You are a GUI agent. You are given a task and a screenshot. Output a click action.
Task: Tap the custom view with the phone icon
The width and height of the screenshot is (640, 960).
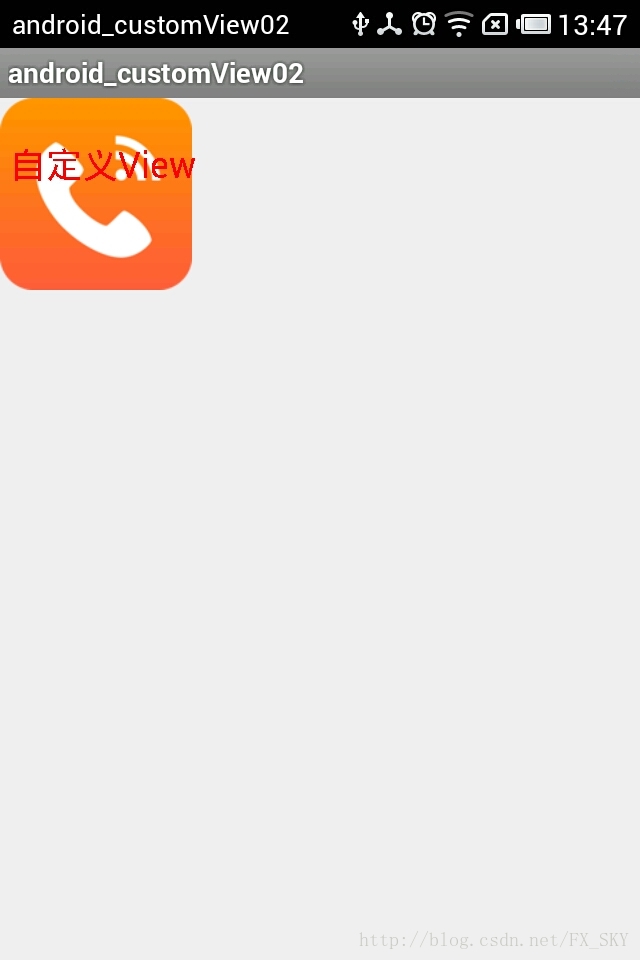[95, 194]
